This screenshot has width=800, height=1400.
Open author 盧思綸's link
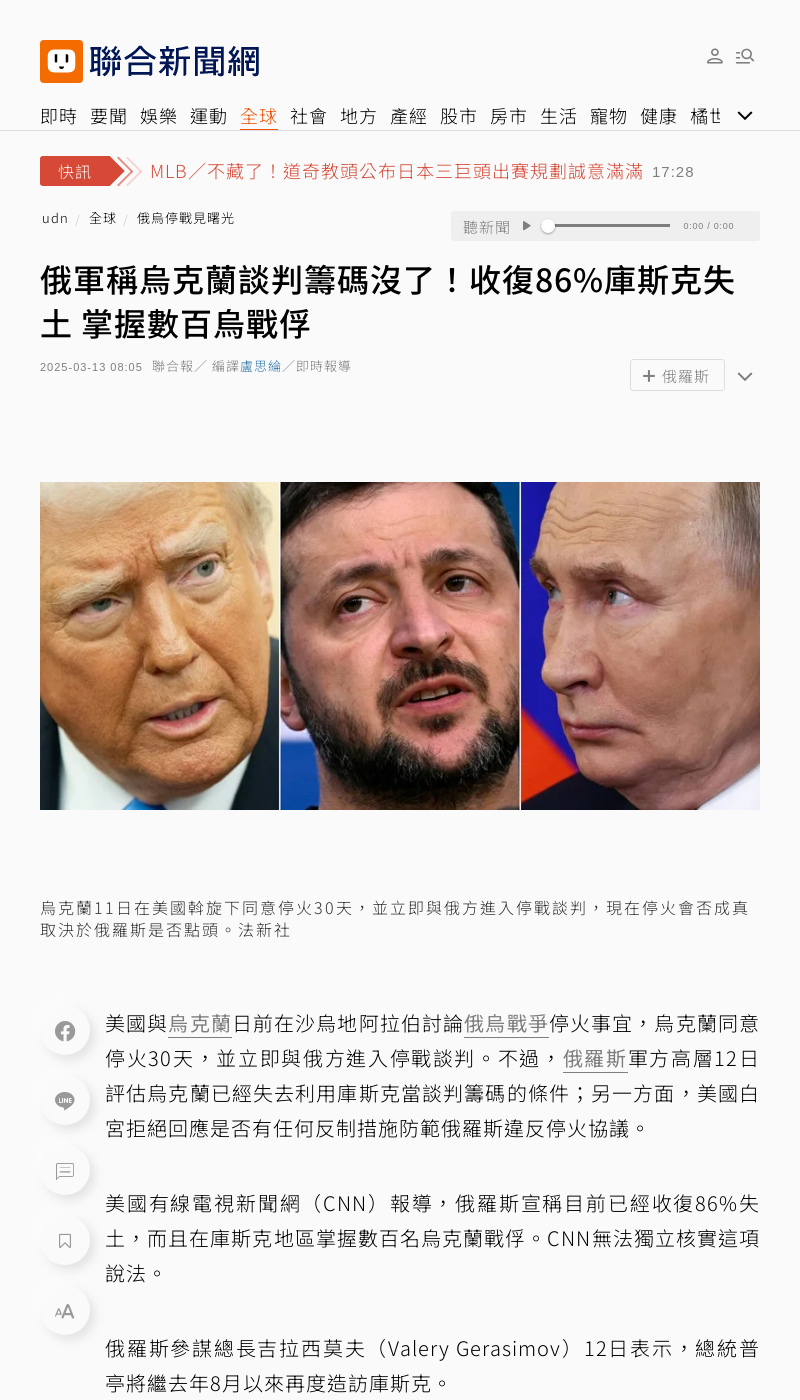260,367
